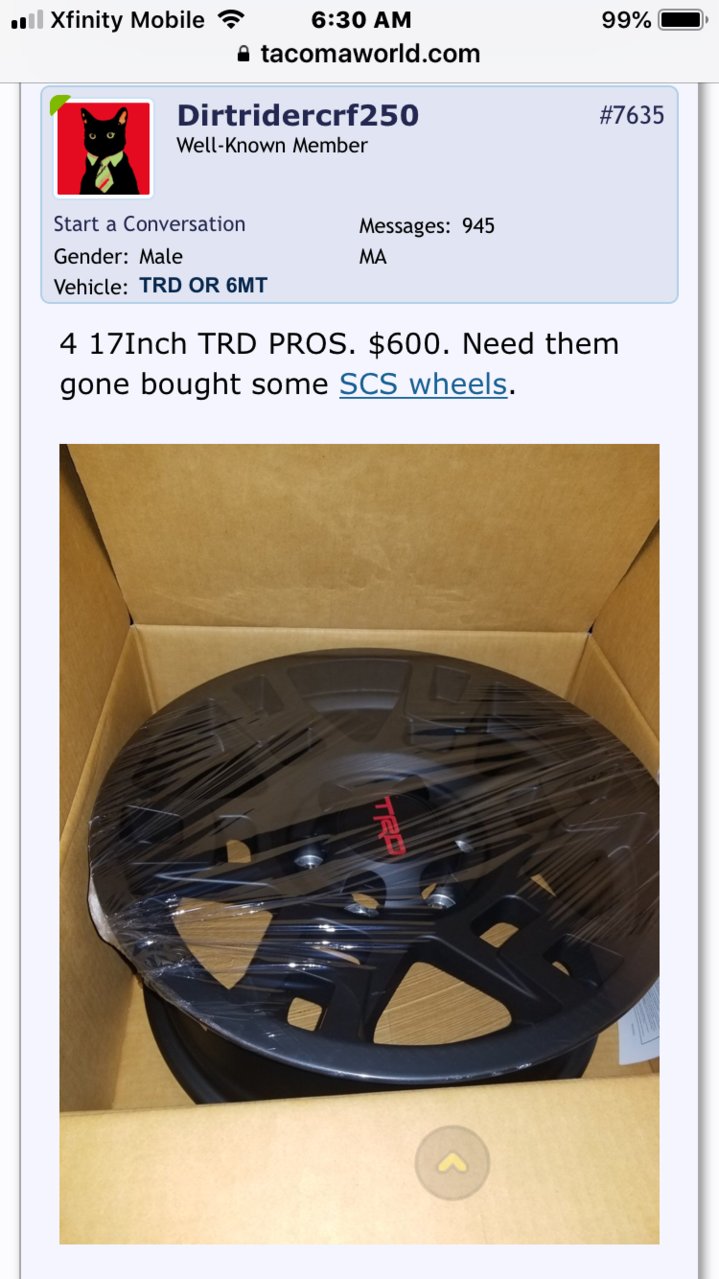Open Dirtridercrf250's profile avatar
The height and width of the screenshot is (1279, 719).
pos(104,148)
